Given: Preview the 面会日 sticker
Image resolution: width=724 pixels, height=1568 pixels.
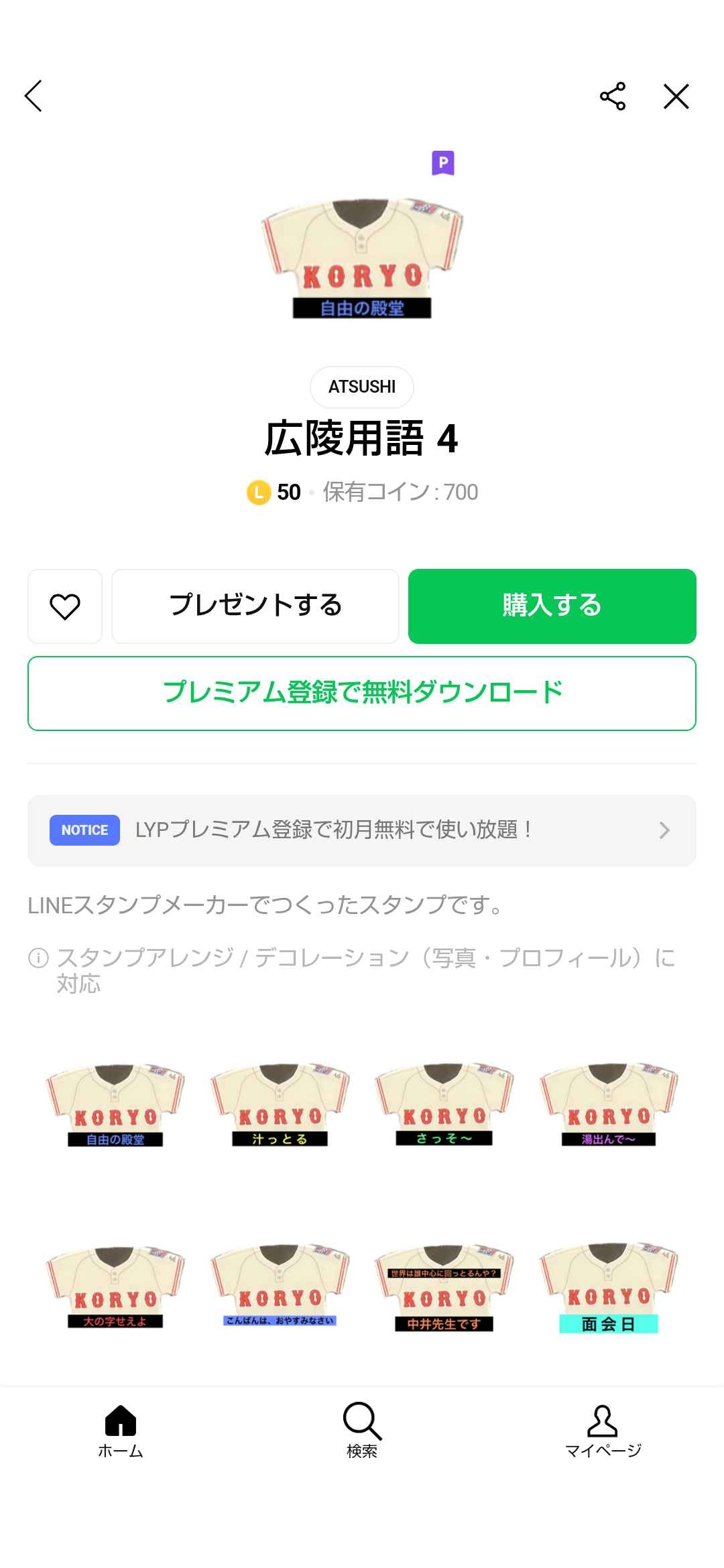Looking at the screenshot, I should click(x=608, y=1287).
